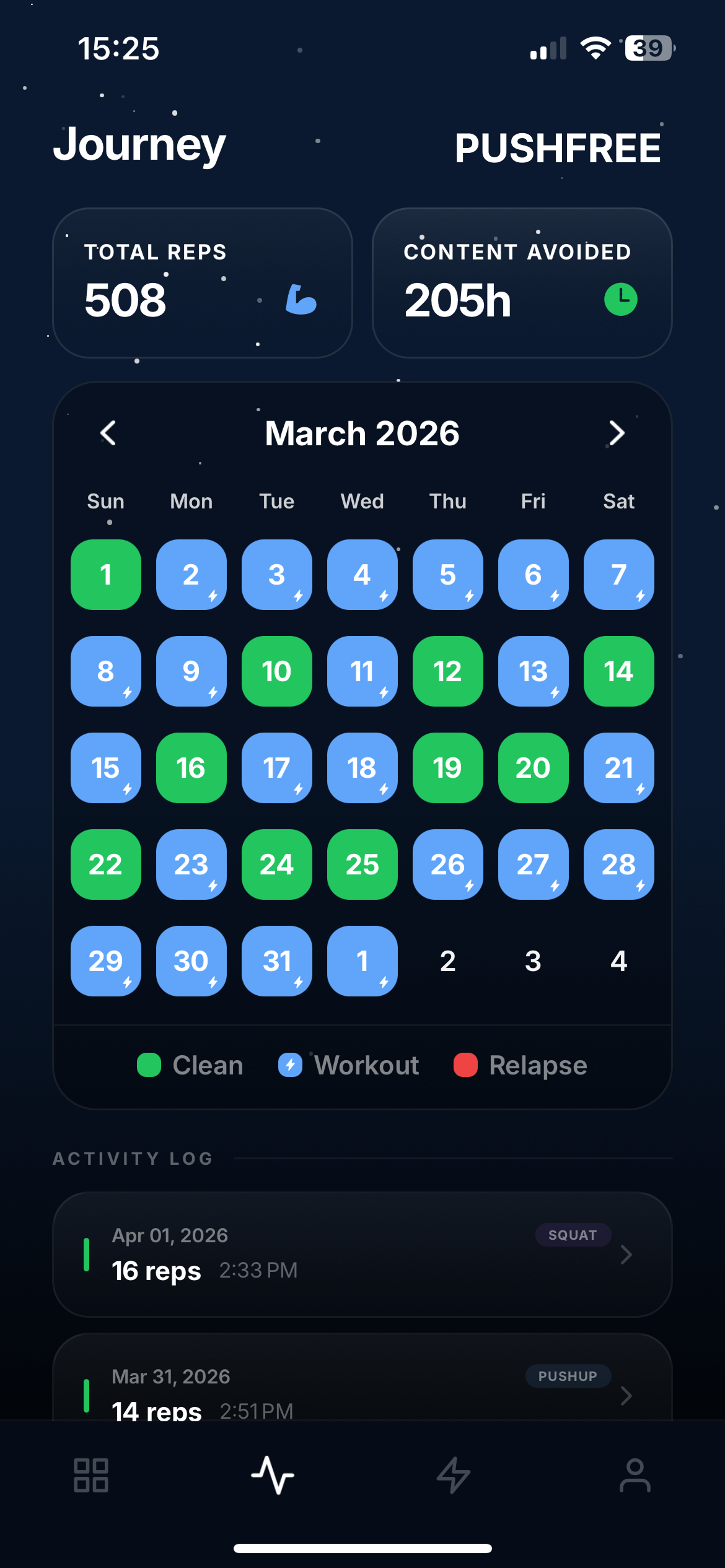Select March 14 on the calendar

pyautogui.click(x=618, y=671)
